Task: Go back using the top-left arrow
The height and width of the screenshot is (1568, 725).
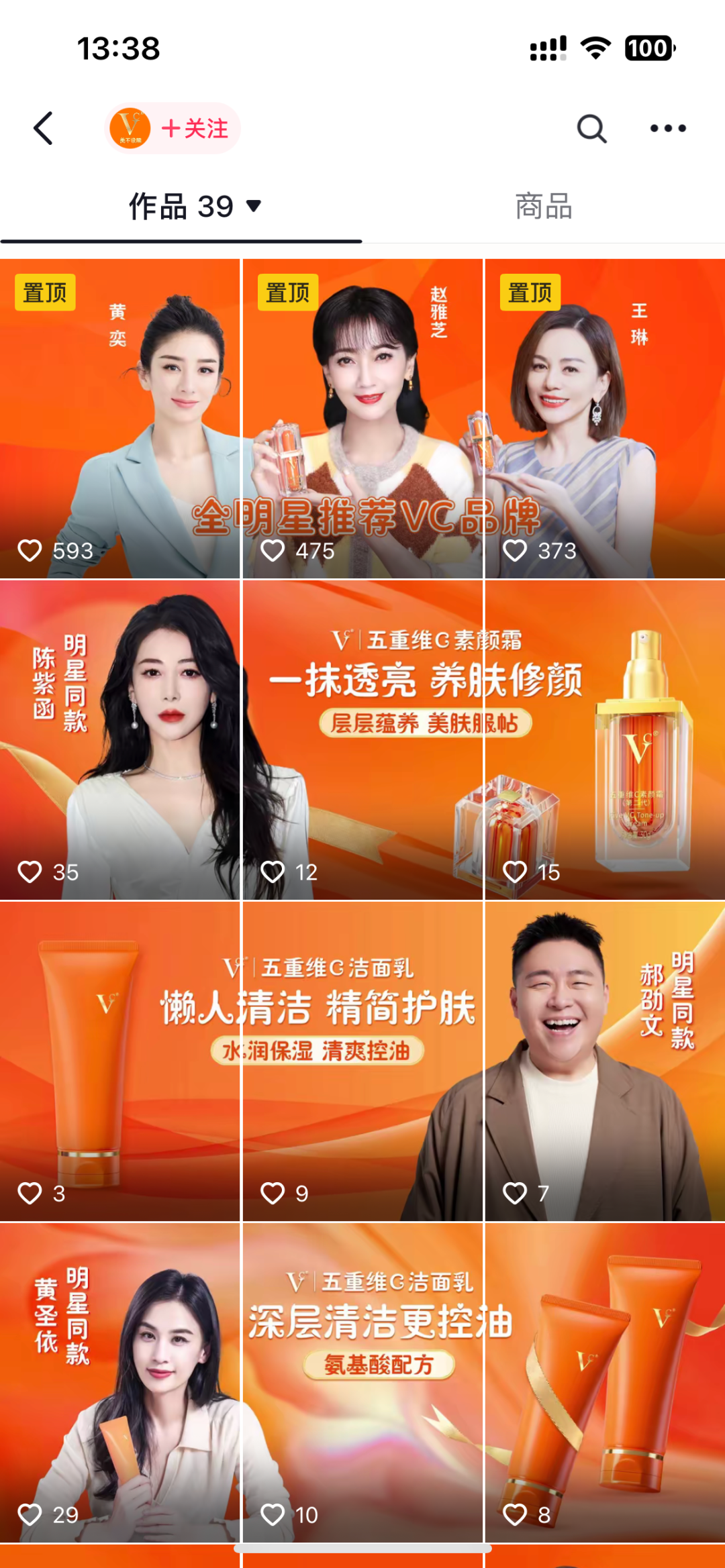Action: pos(44,128)
